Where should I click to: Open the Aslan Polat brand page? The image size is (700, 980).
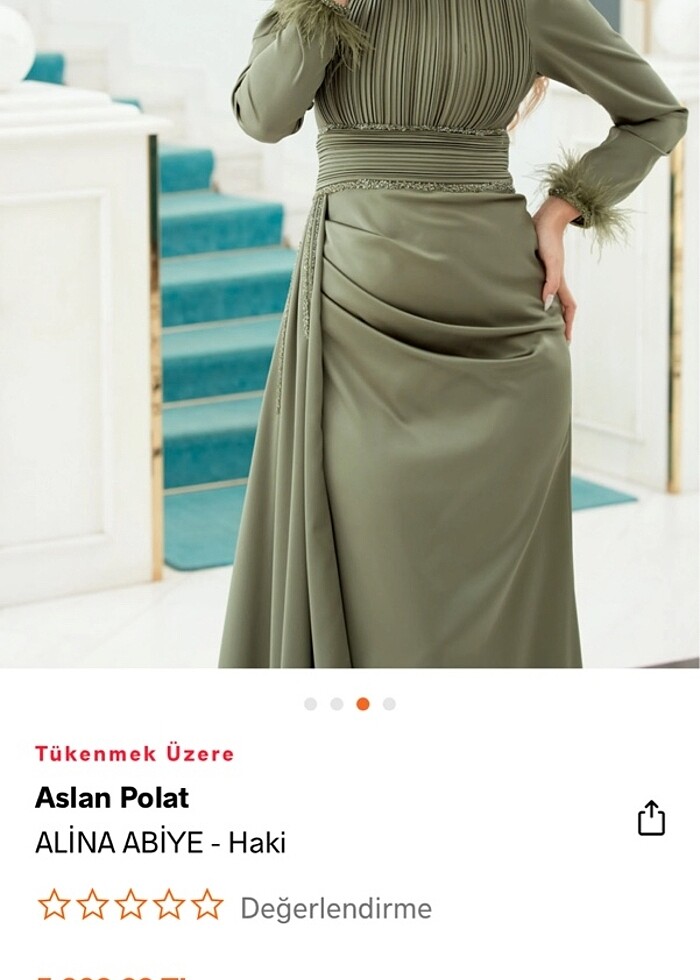(112, 797)
